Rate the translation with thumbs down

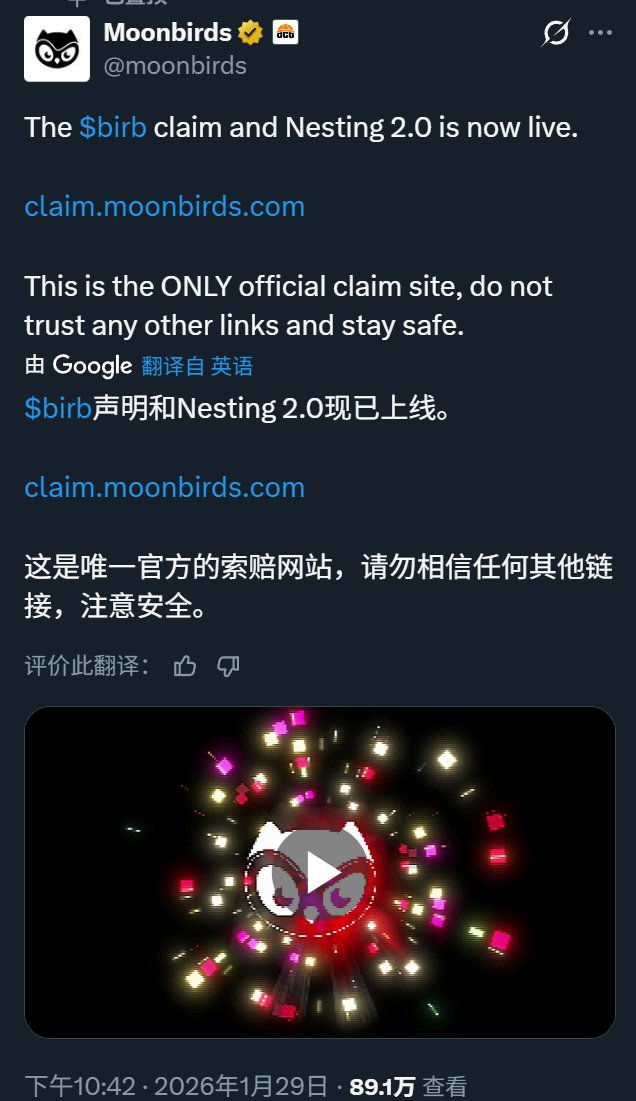click(x=229, y=666)
